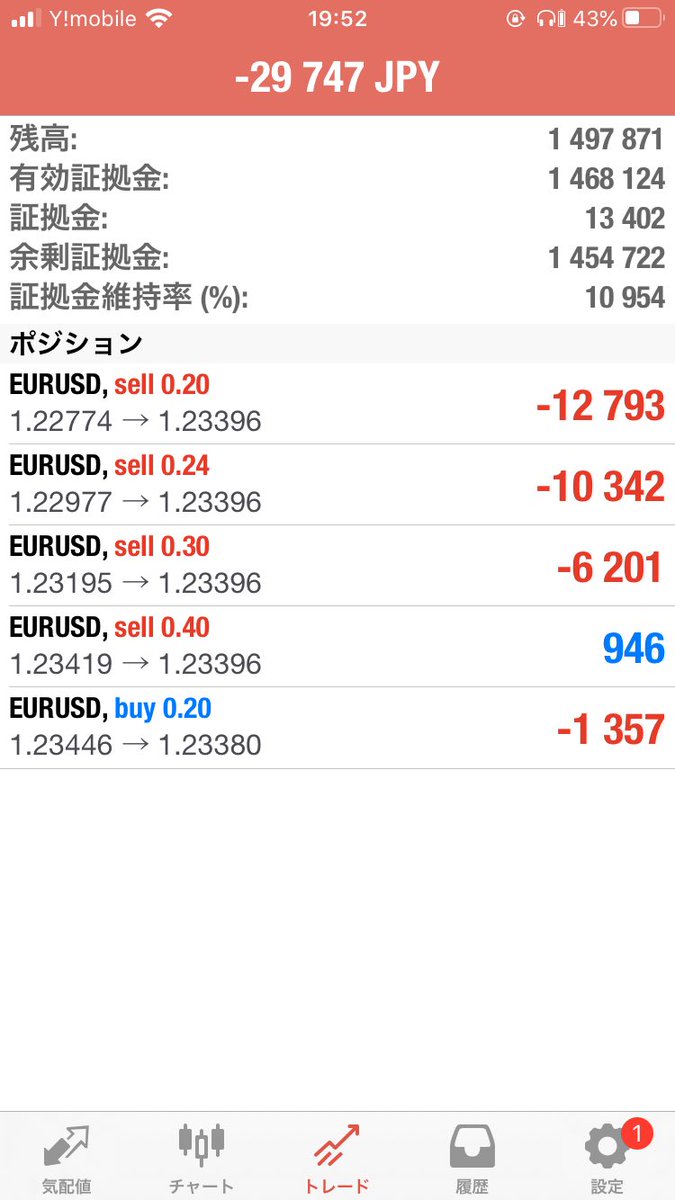Tap the EURUSD sell 0.40 position
The image size is (675, 1200).
(337, 647)
